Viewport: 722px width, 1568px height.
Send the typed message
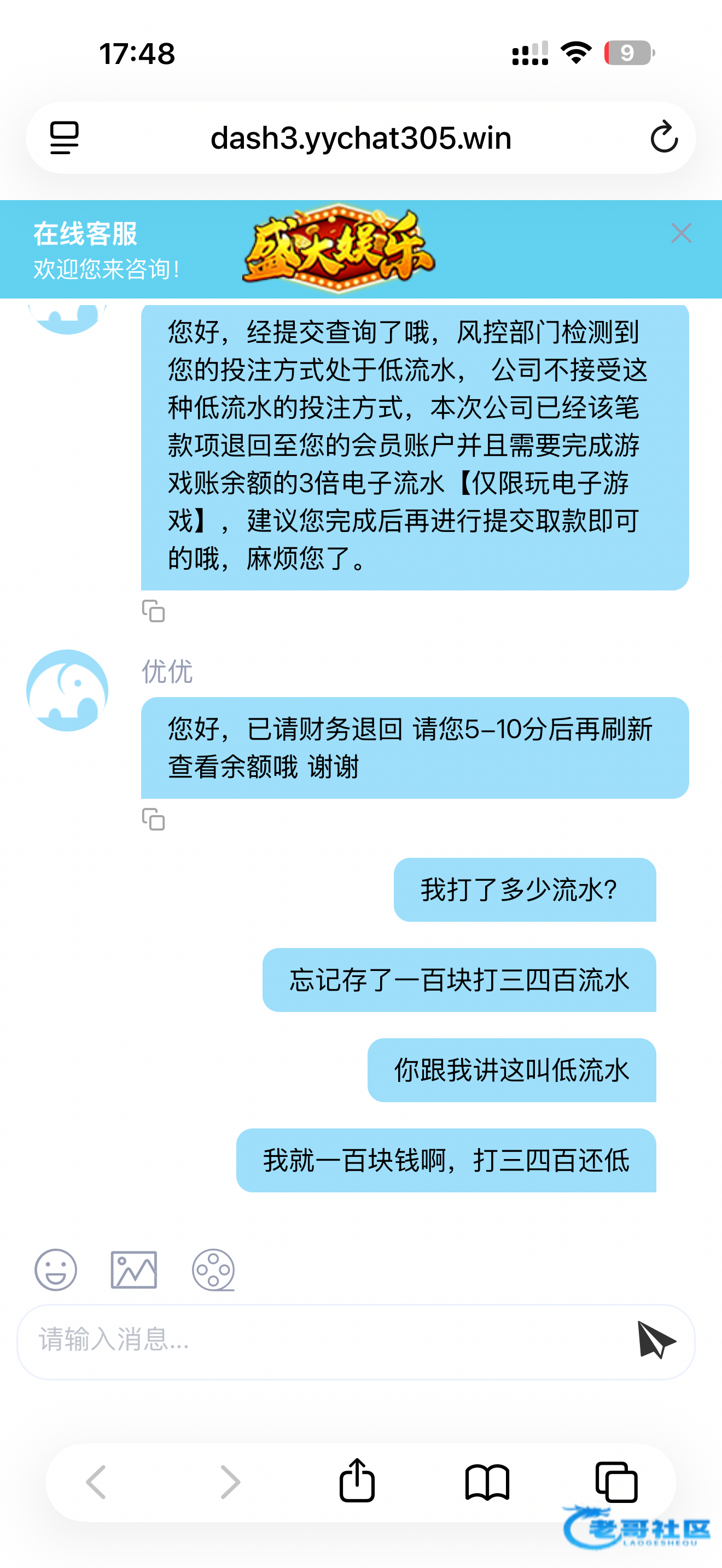pos(656,1339)
